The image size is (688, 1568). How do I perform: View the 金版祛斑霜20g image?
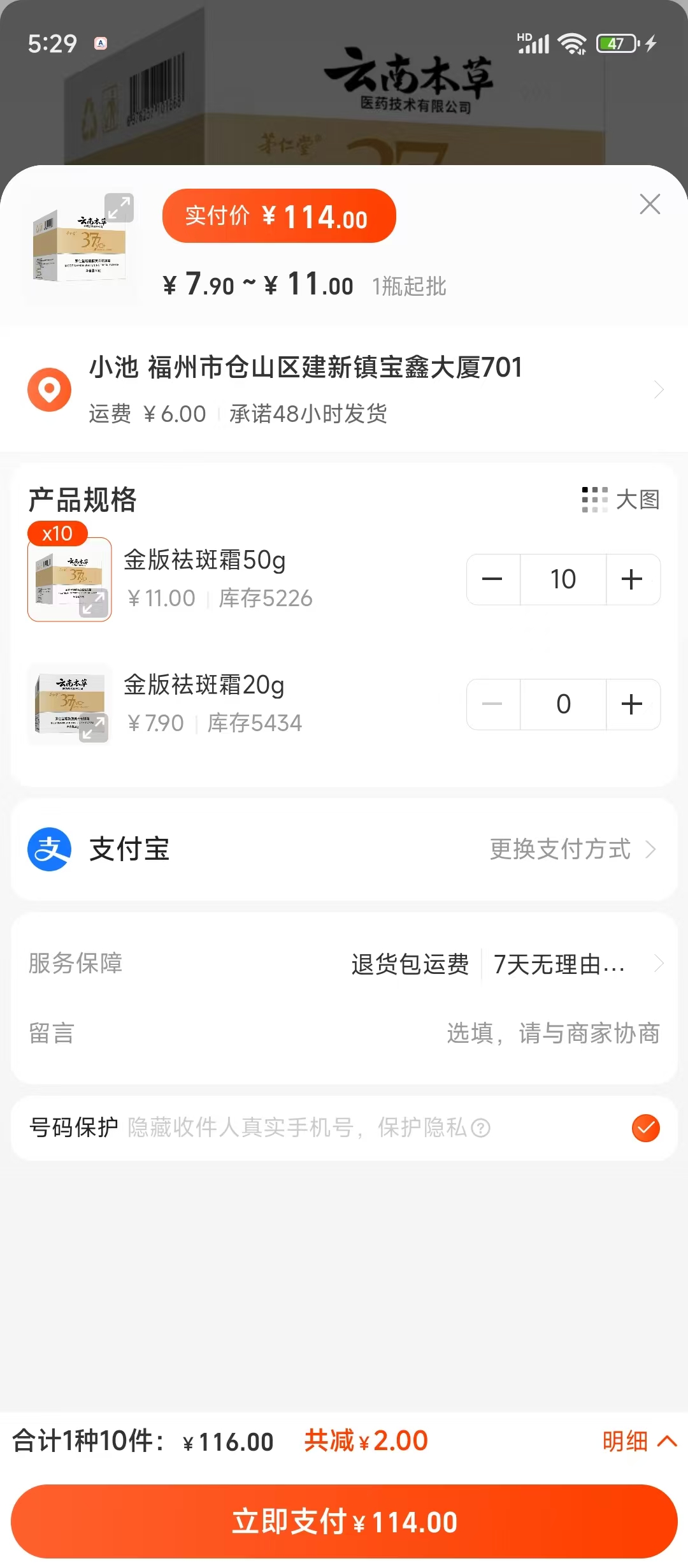tap(69, 704)
